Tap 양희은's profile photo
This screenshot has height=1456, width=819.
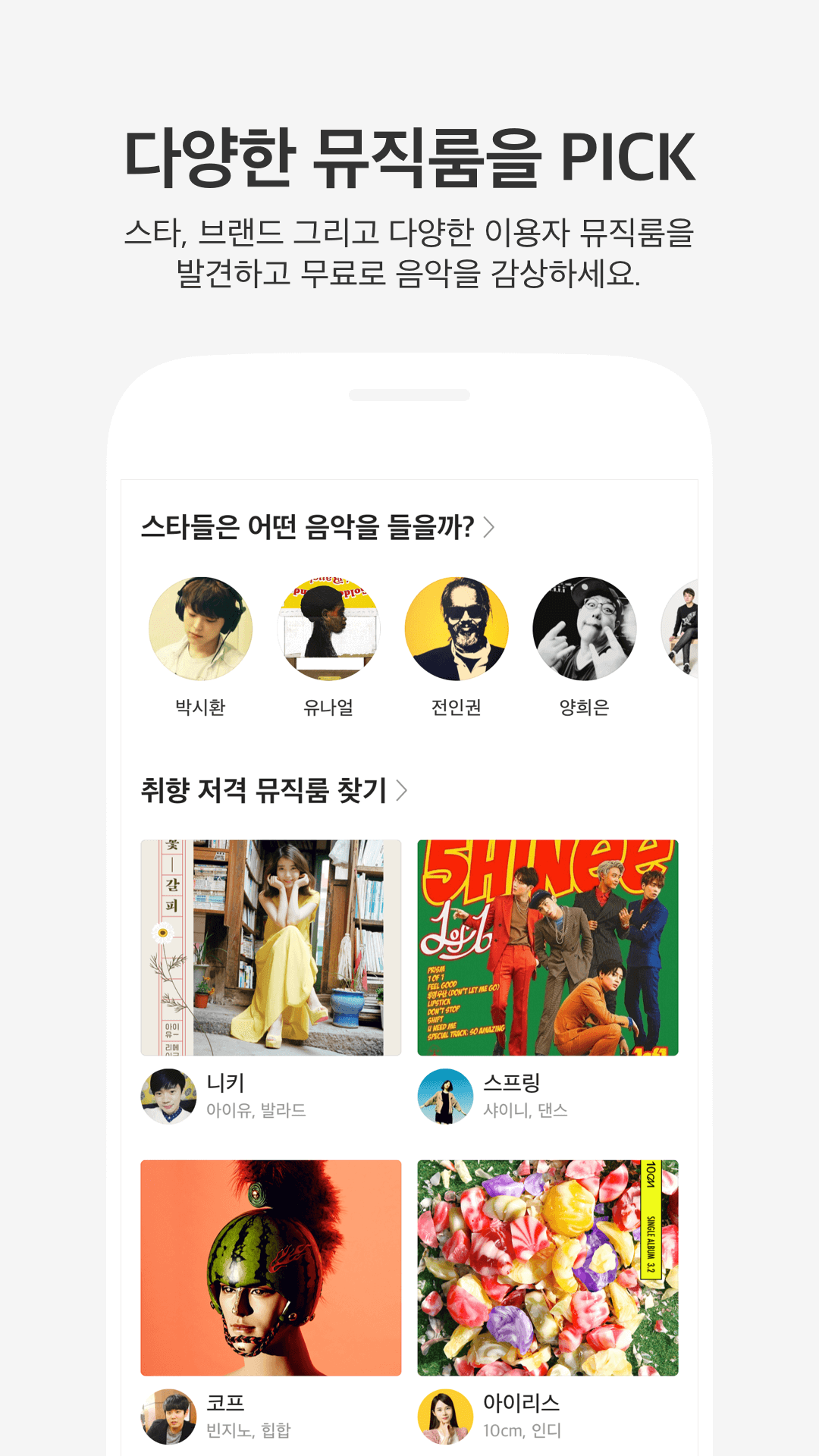[x=584, y=629]
